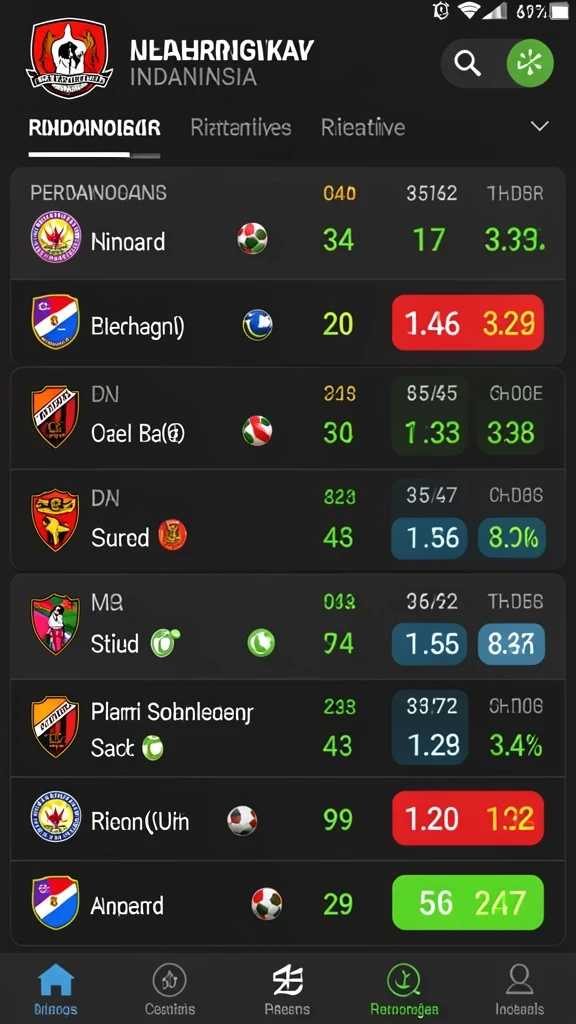Image resolution: width=576 pixels, height=1024 pixels.
Task: Go to the home tab in bottom bar
Action: 56,989
